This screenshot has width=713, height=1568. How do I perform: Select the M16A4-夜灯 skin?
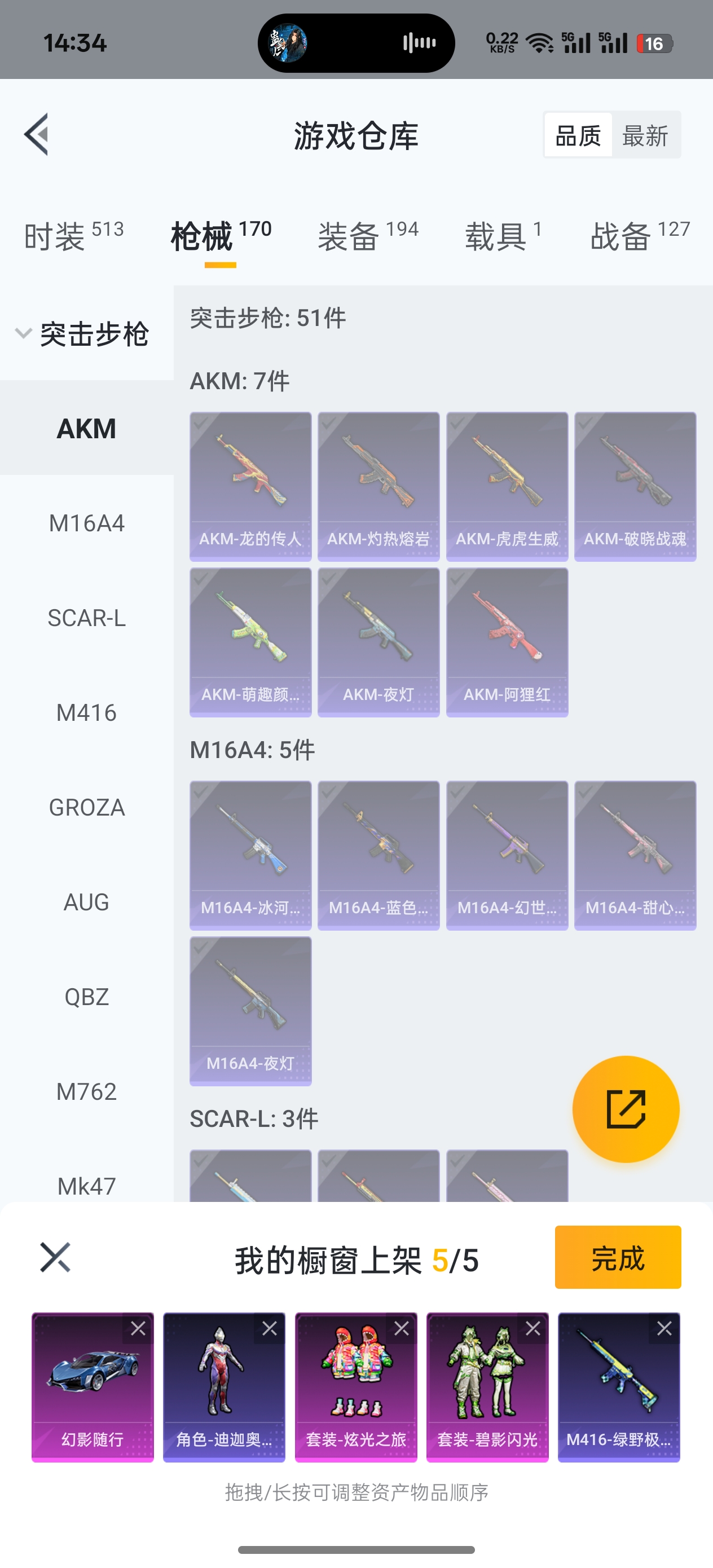250,1010
